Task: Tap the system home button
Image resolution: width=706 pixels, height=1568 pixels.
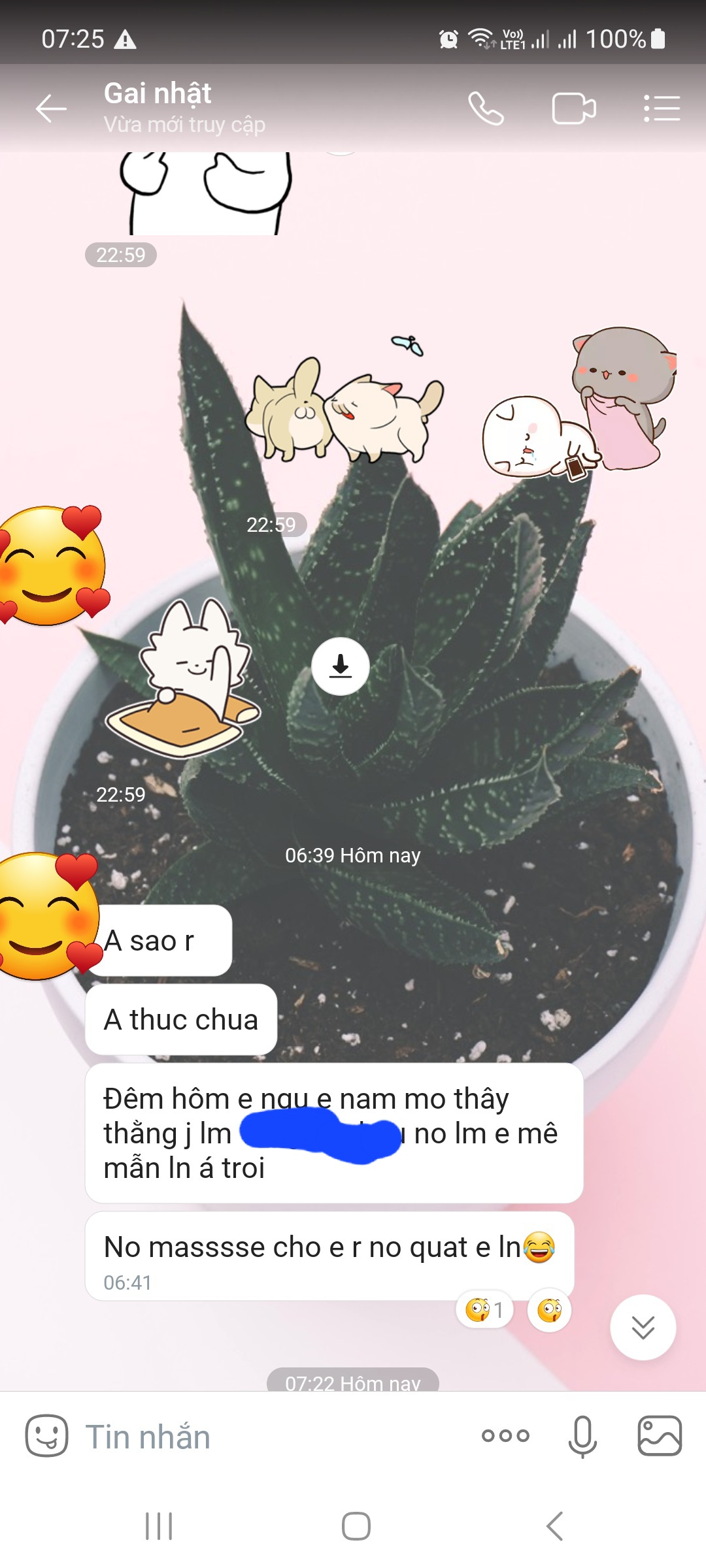Action: pos(356,1526)
